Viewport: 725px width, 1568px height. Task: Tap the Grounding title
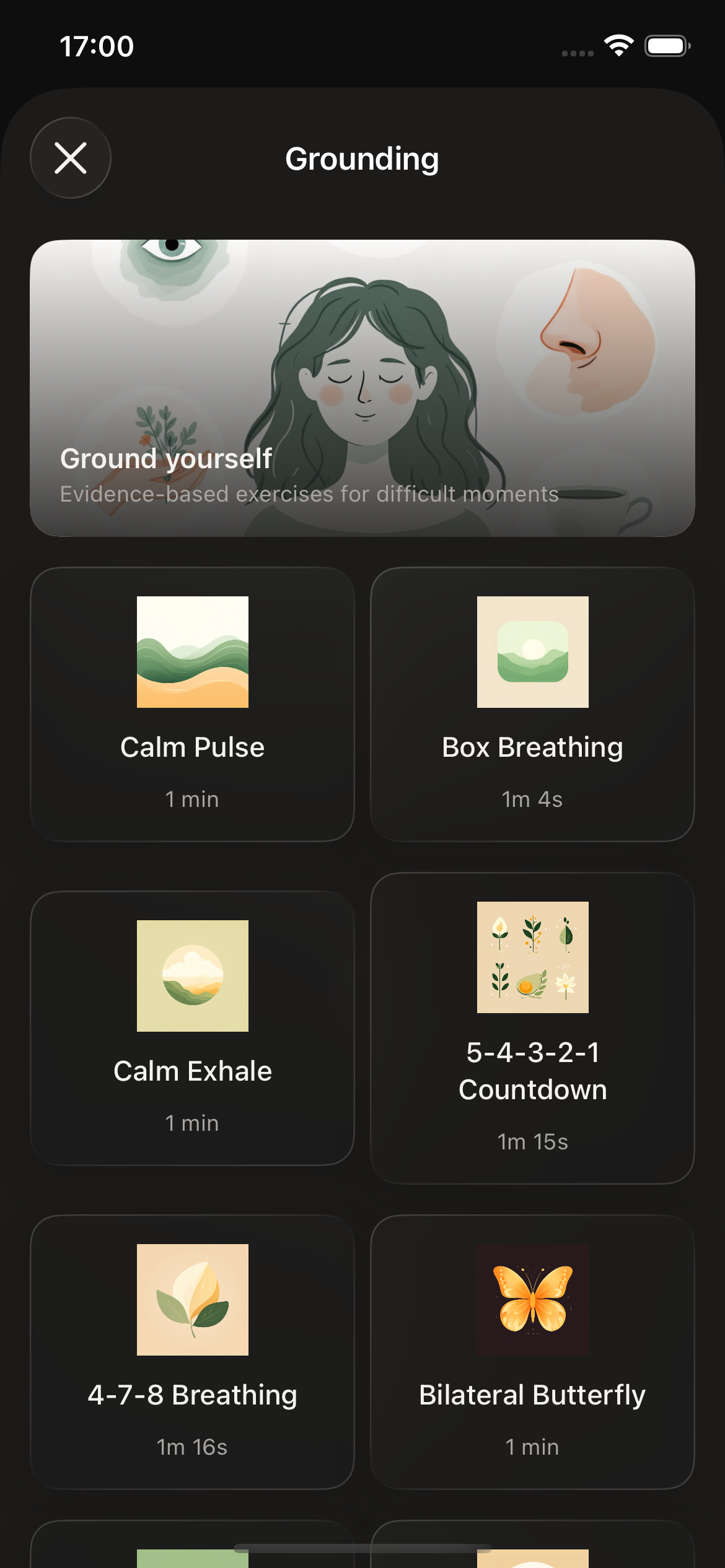362,159
